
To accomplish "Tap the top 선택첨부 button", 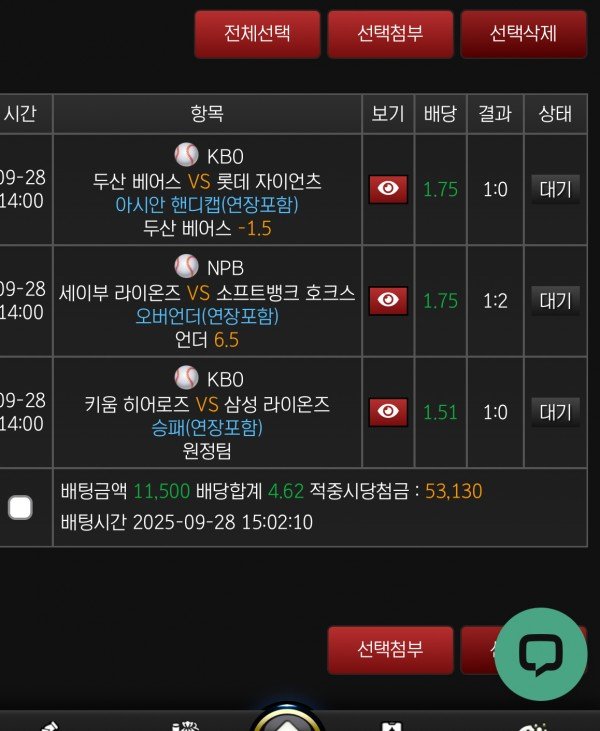I will pos(390,33).
